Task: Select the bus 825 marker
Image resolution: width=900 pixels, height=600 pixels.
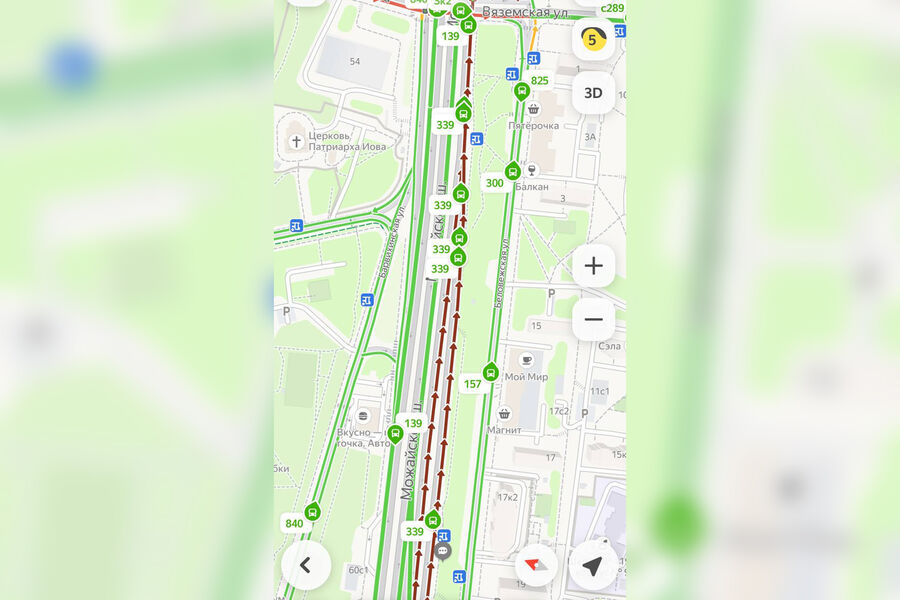Action: pyautogui.click(x=521, y=91)
